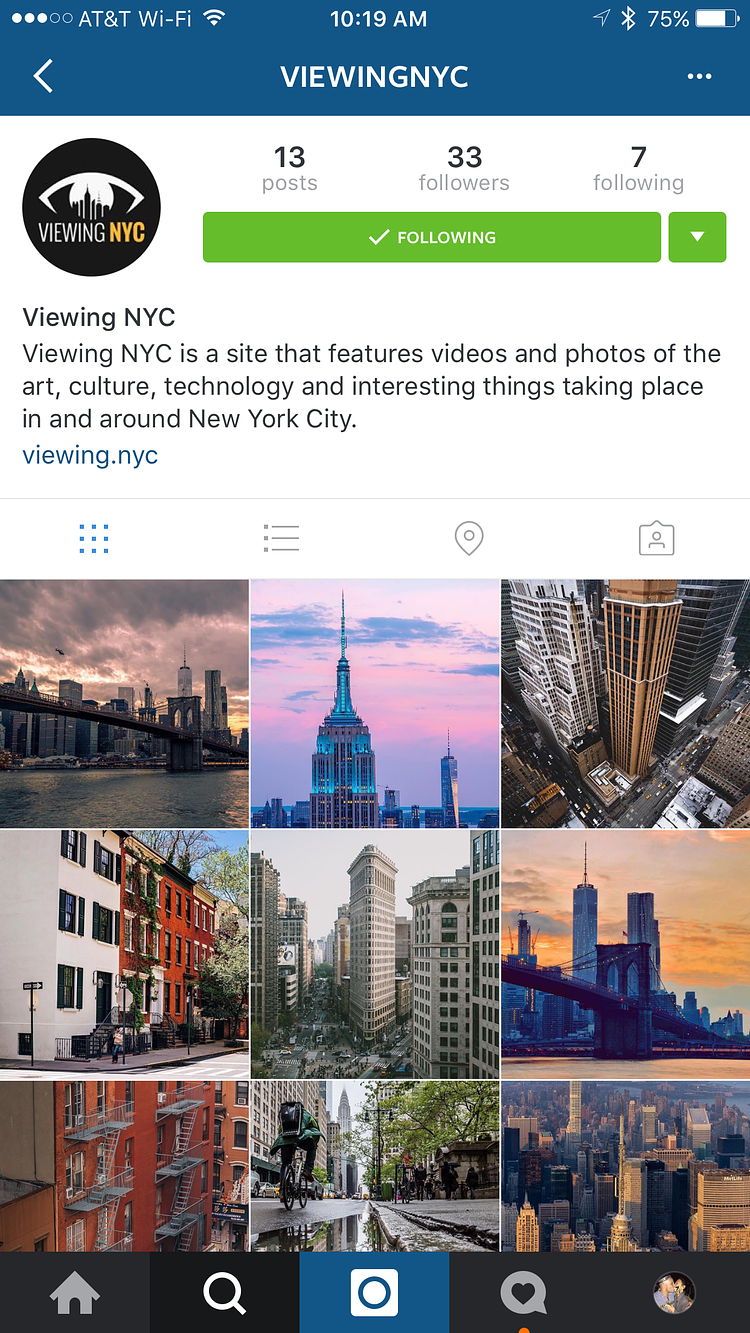
Task: Open the Brooklyn Bridge cloudy sunset photo
Action: tap(124, 703)
